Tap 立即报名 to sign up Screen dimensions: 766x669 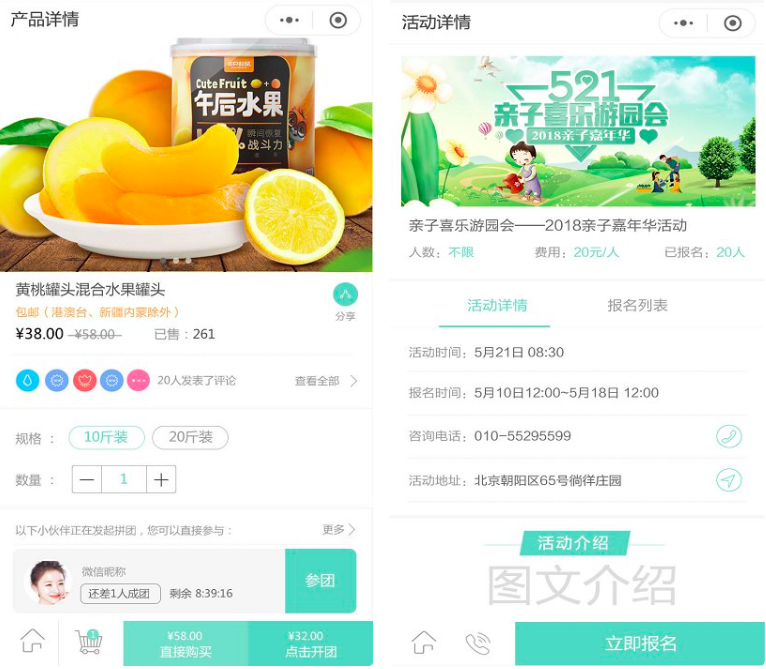pyautogui.click(x=640, y=644)
